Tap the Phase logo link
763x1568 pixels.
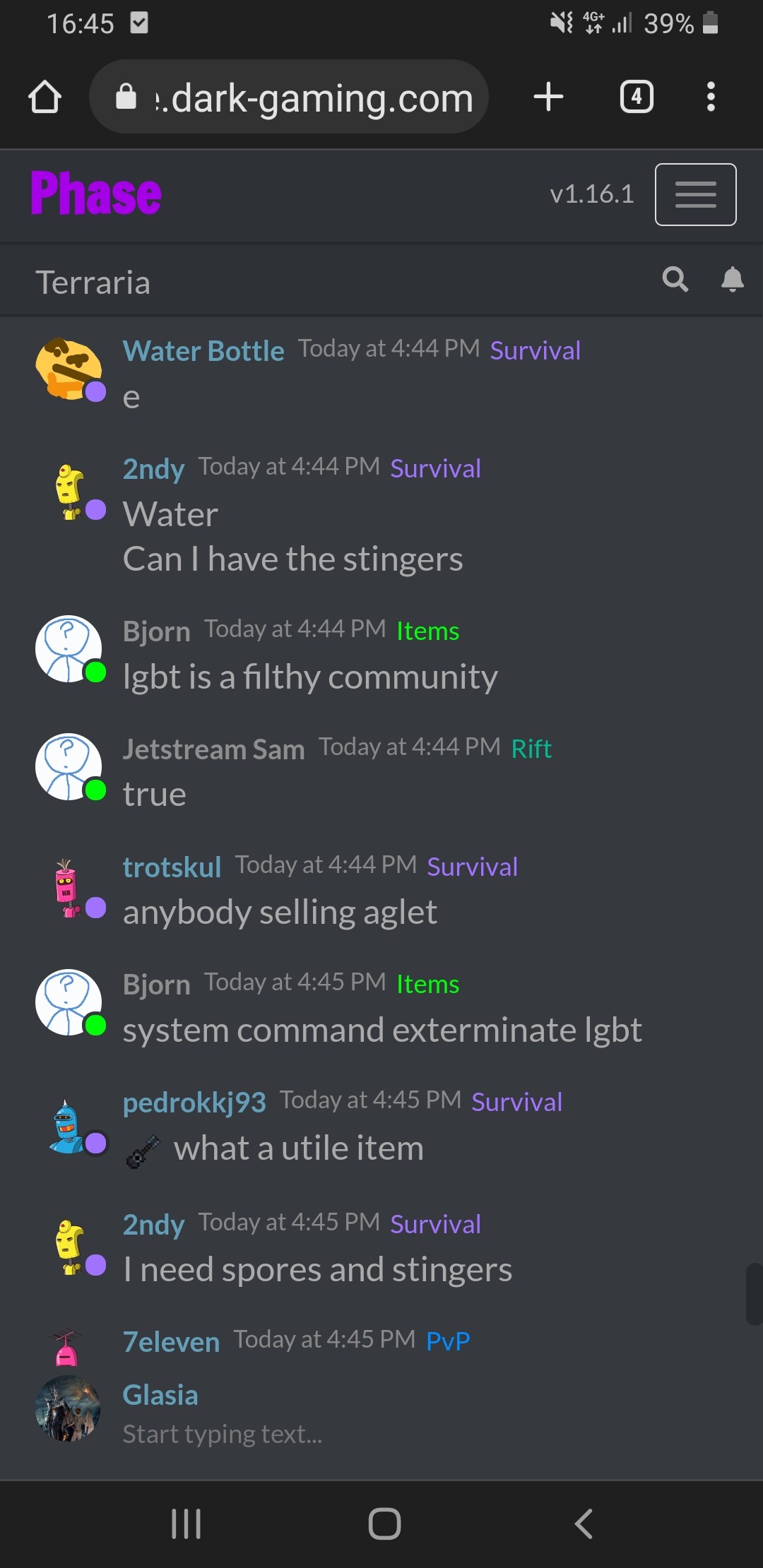click(96, 194)
